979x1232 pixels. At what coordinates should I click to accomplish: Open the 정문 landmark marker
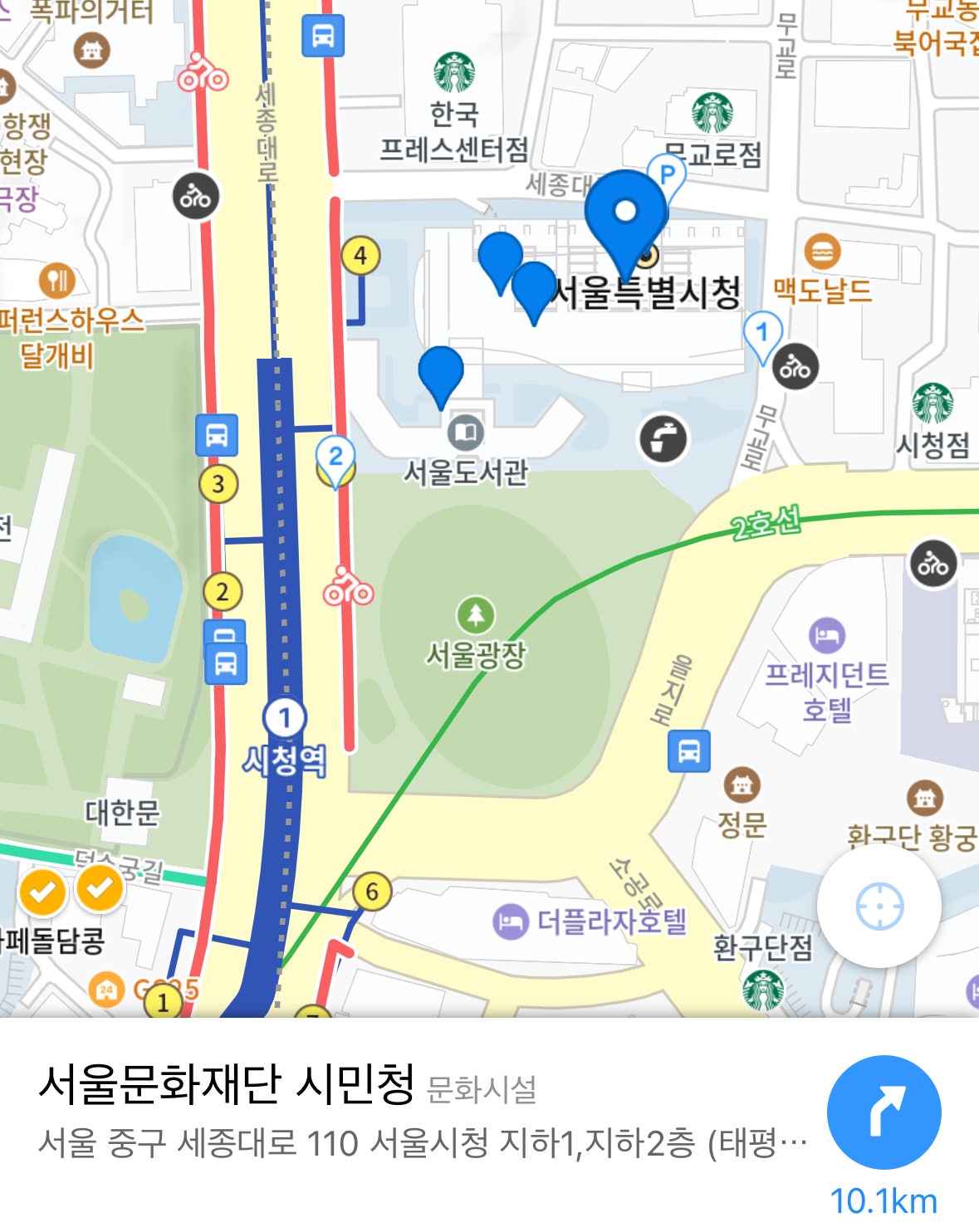pyautogui.click(x=742, y=785)
